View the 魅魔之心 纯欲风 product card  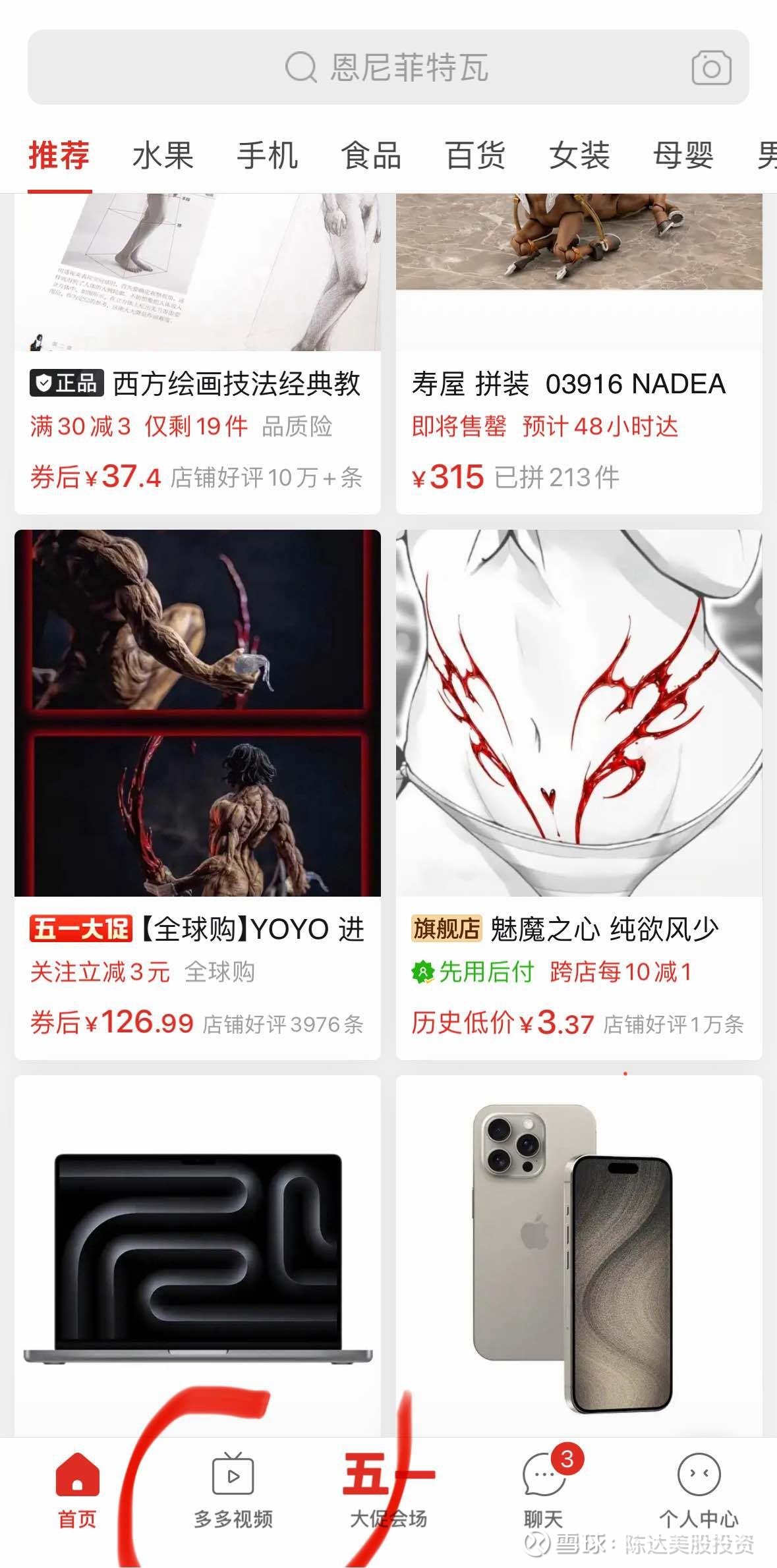tap(579, 791)
